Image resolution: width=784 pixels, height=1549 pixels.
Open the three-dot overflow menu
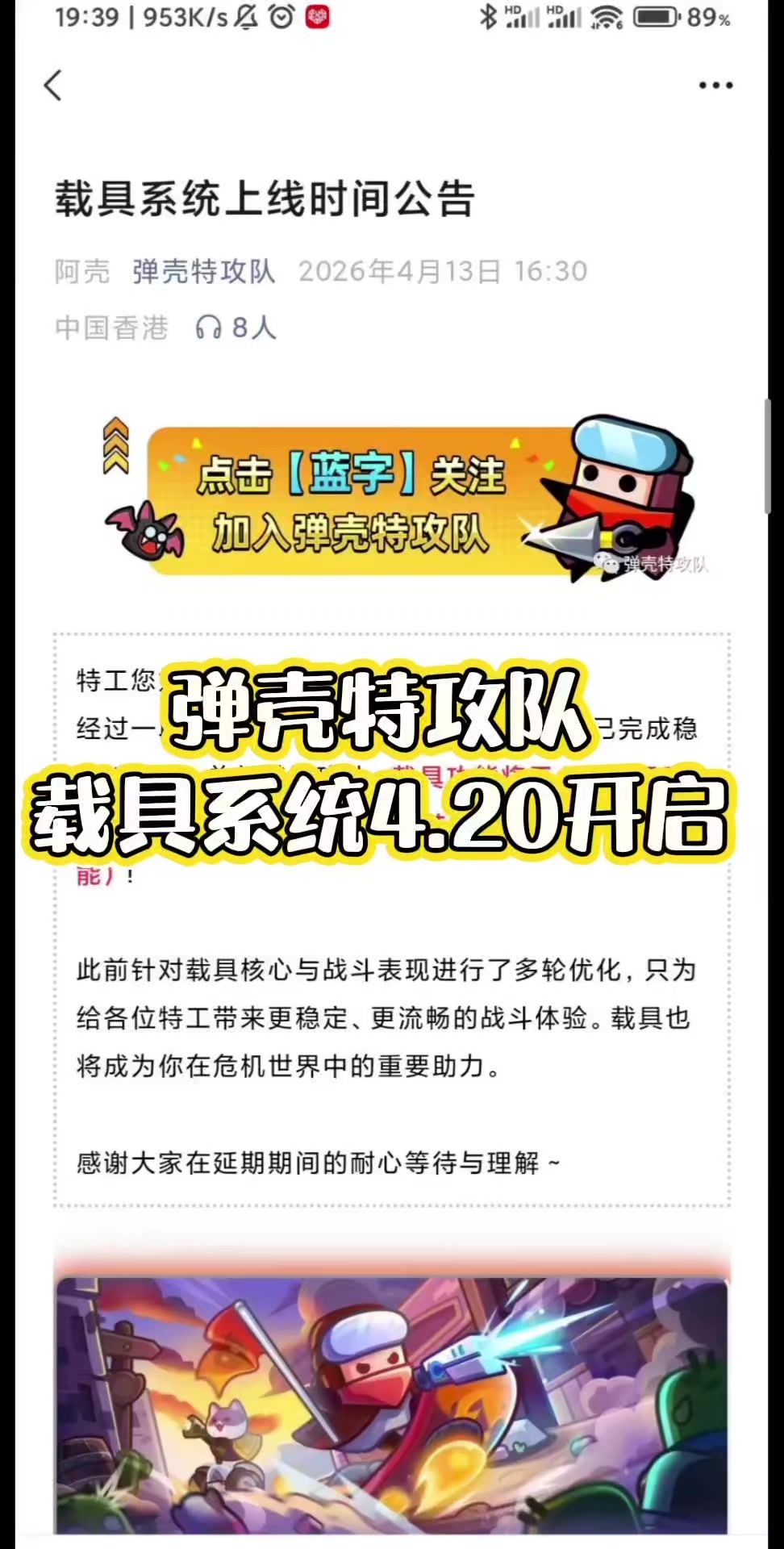(715, 86)
